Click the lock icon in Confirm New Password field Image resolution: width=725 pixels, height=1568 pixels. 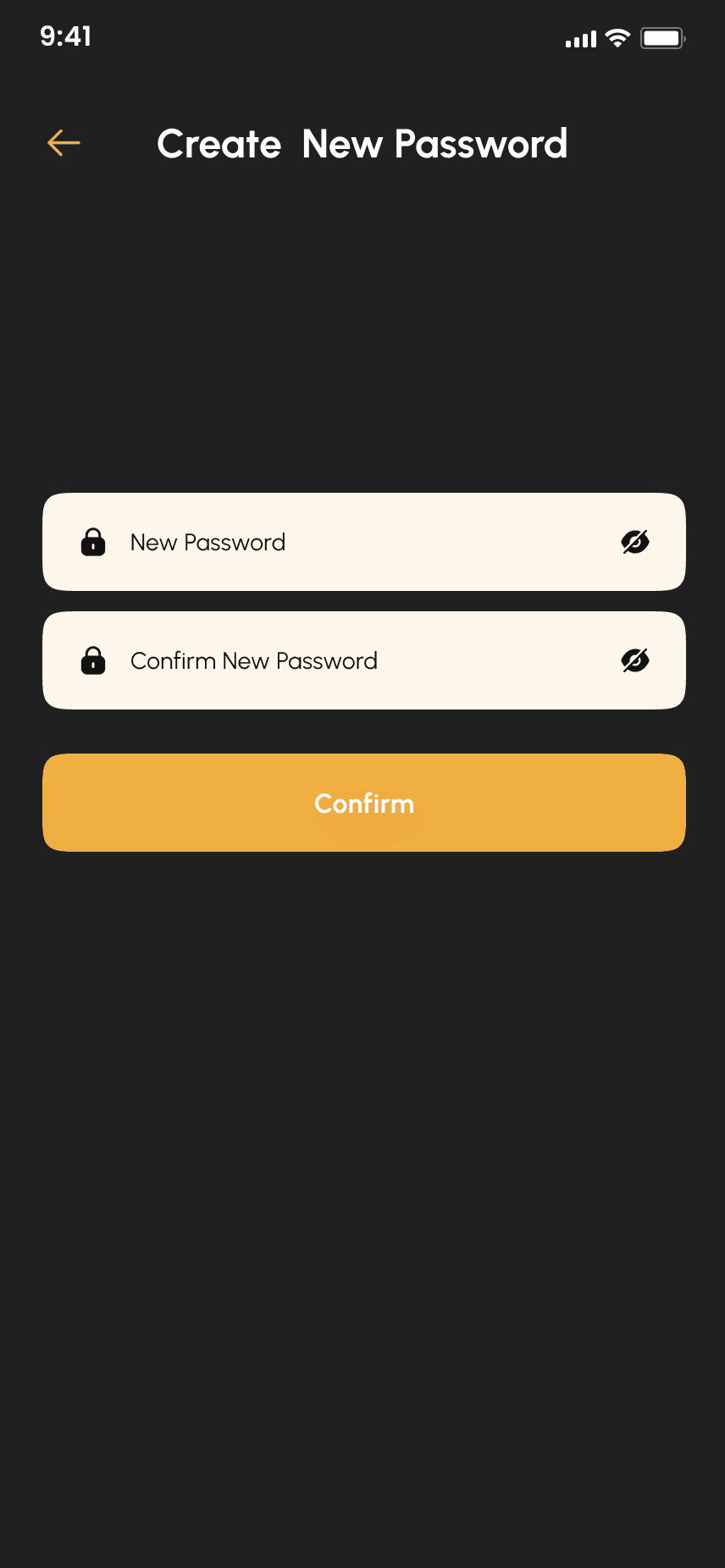93,660
